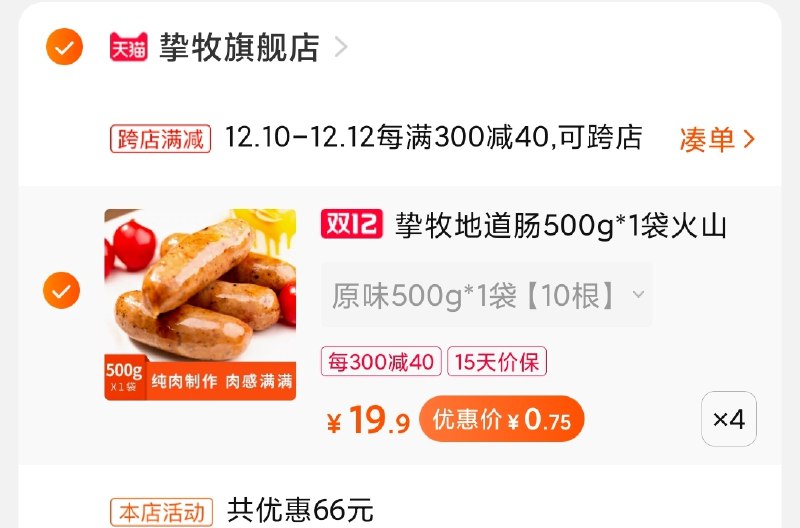The height and width of the screenshot is (528, 800).
Task: Tap 凑单 to add more items
Action: coord(717,139)
